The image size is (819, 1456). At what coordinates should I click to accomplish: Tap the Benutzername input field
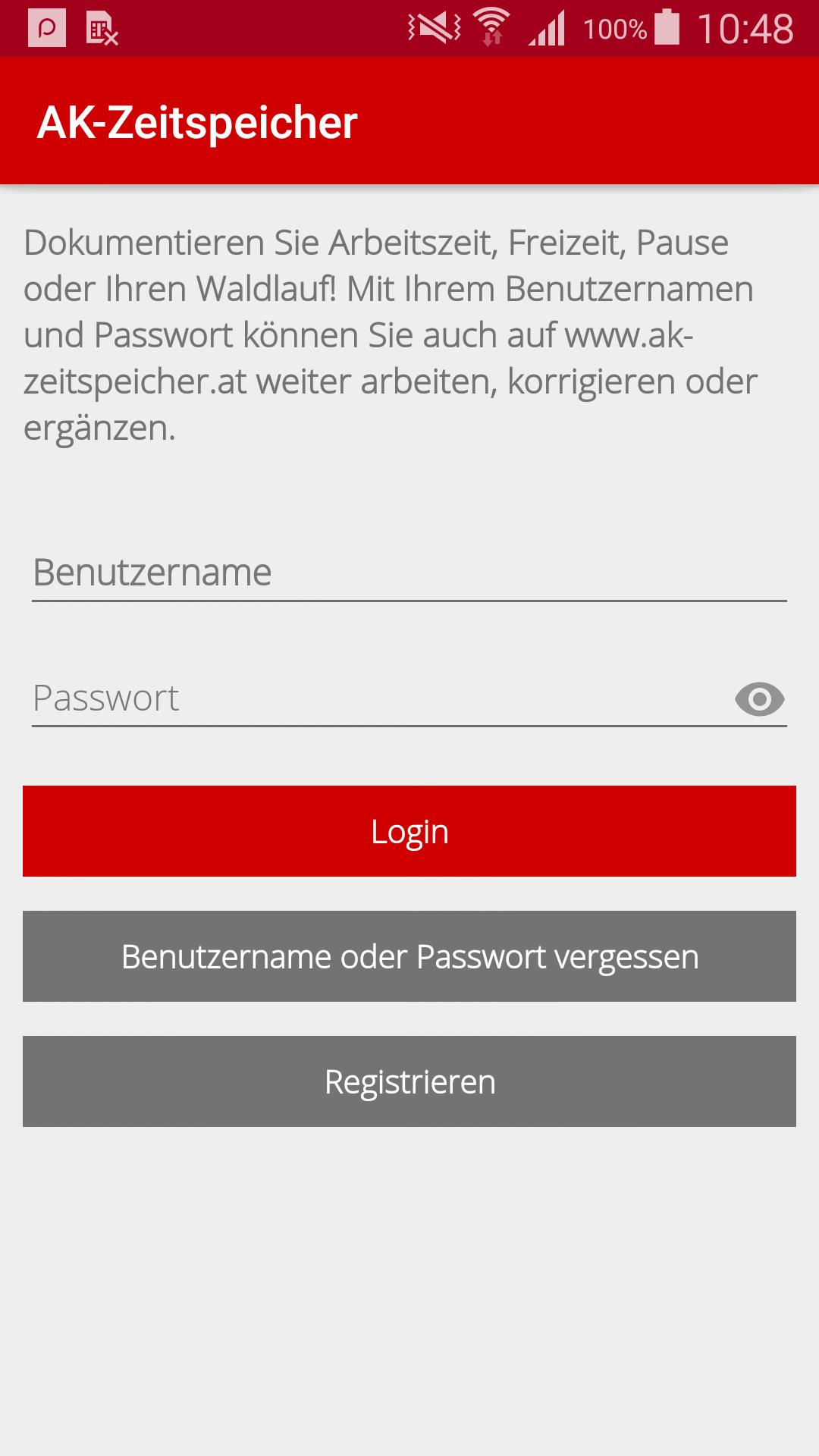[x=408, y=573]
